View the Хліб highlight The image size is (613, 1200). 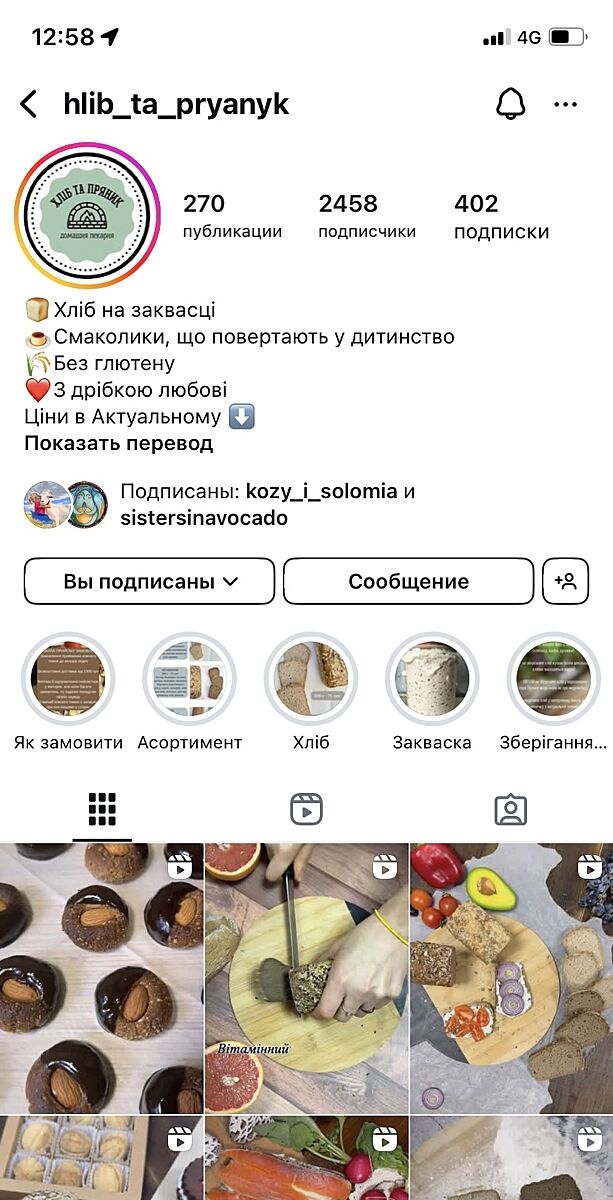click(x=311, y=679)
